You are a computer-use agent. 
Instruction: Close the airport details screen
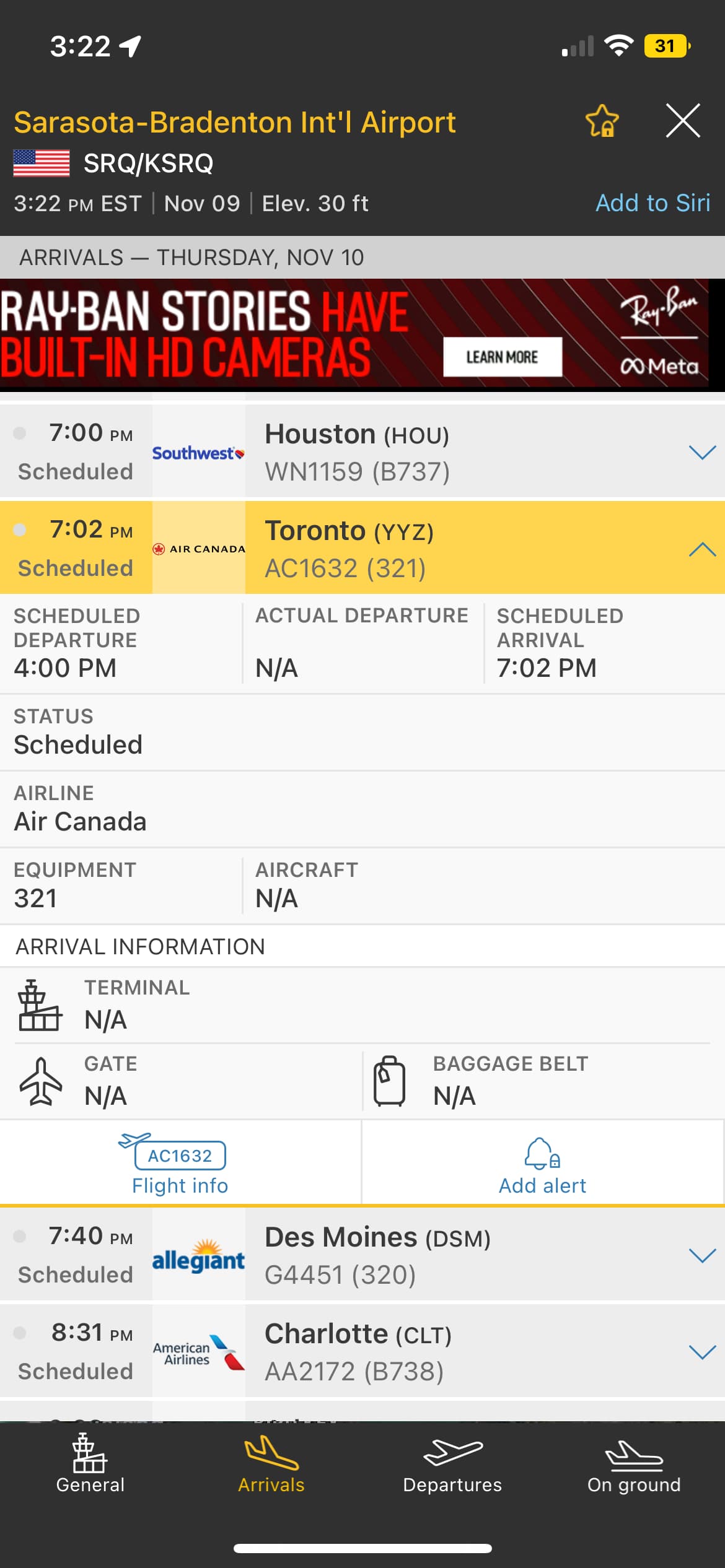pyautogui.click(x=683, y=121)
